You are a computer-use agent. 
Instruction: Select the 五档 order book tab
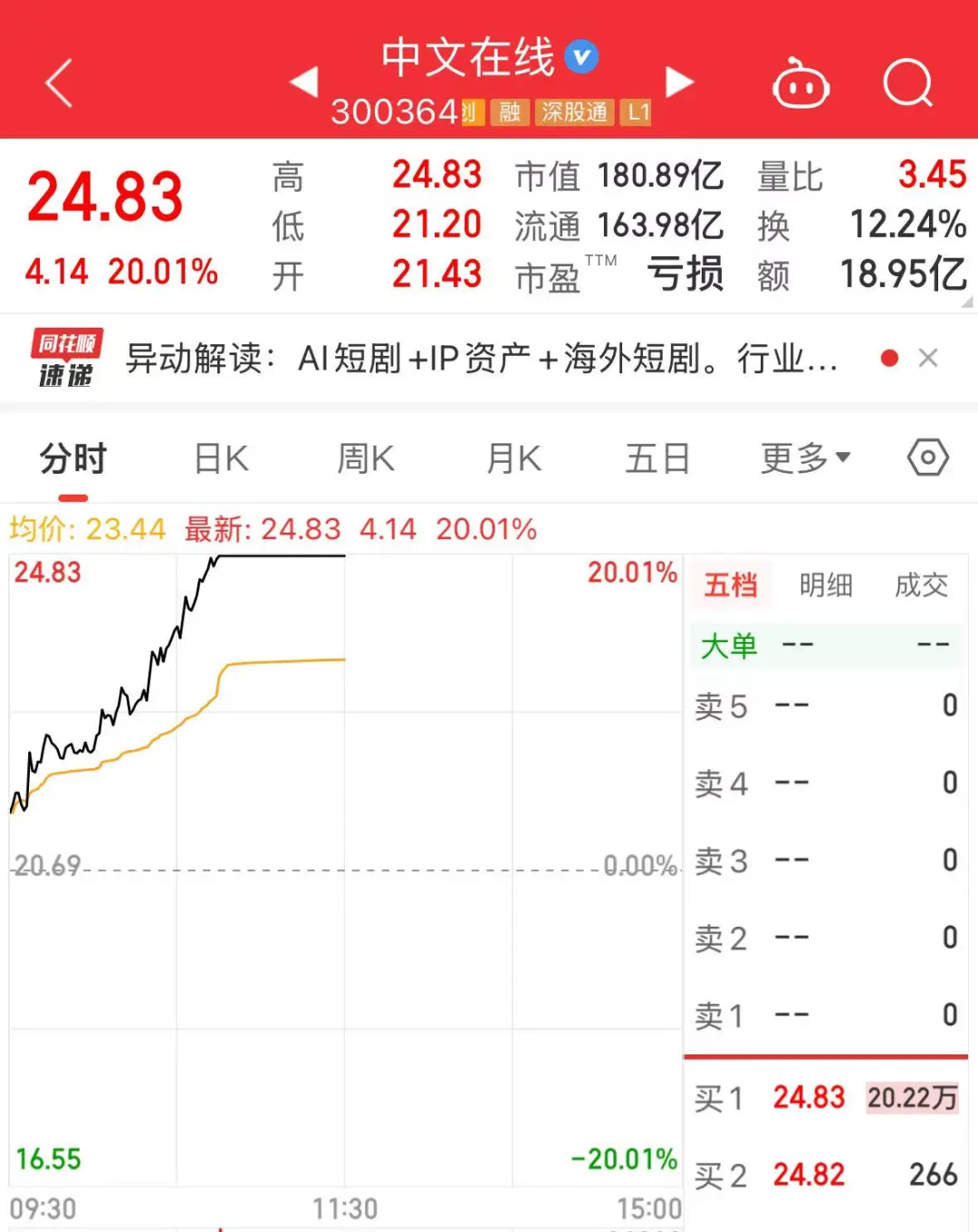coord(731,585)
